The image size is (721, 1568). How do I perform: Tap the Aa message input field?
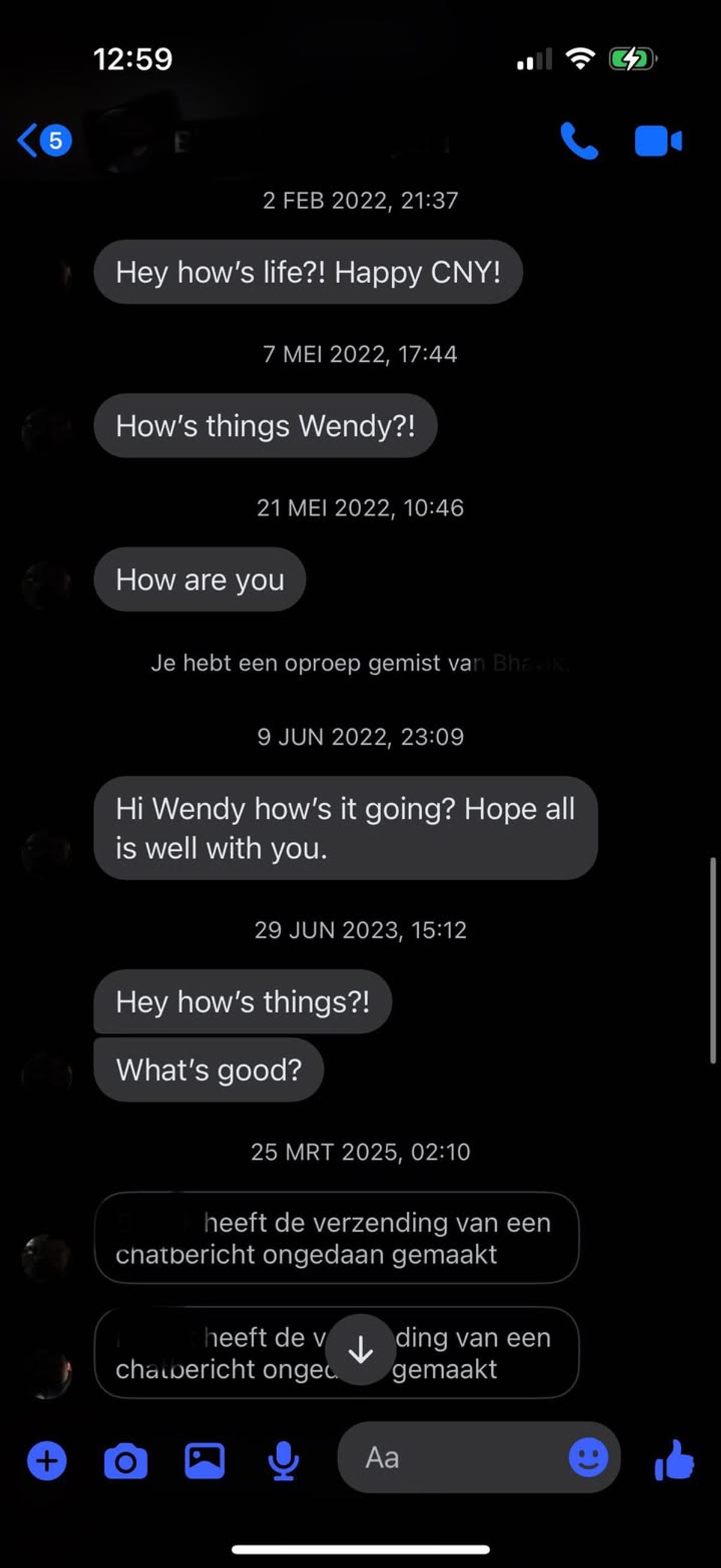pos(450,1457)
